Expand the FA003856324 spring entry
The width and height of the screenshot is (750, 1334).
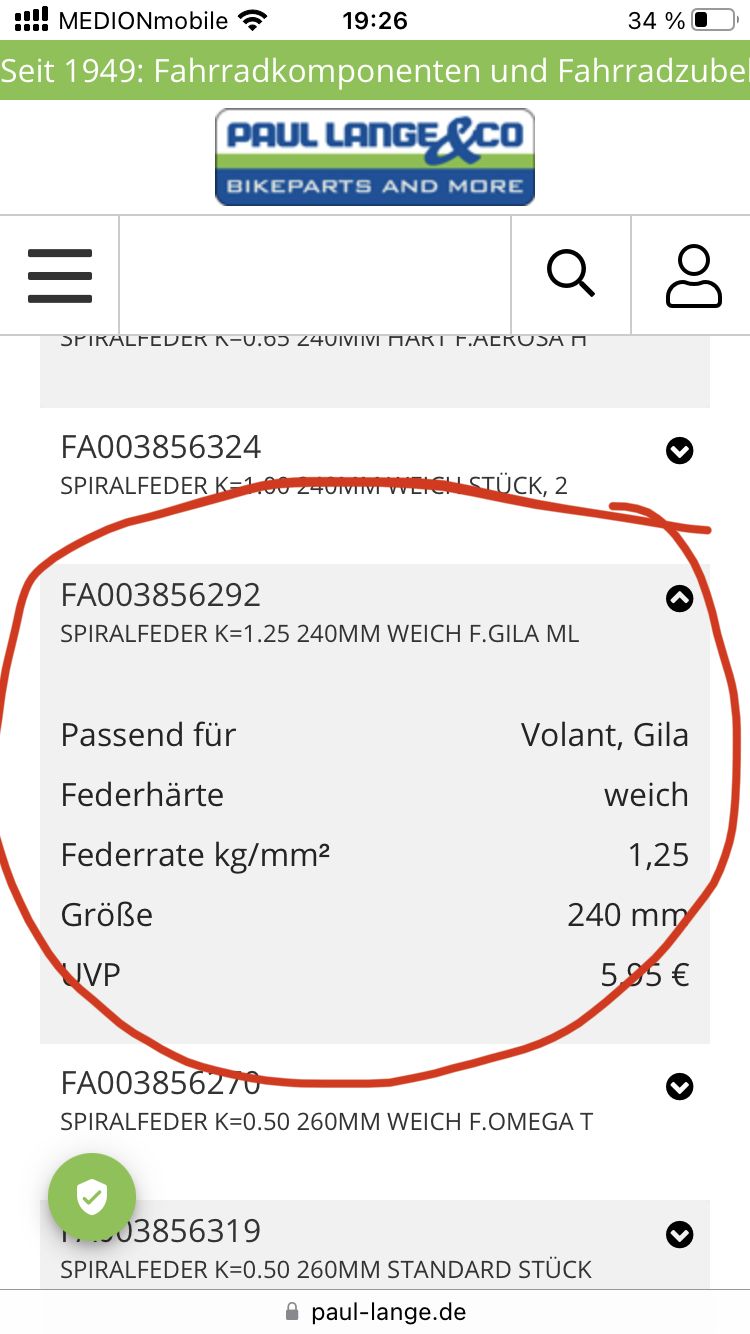pos(679,452)
